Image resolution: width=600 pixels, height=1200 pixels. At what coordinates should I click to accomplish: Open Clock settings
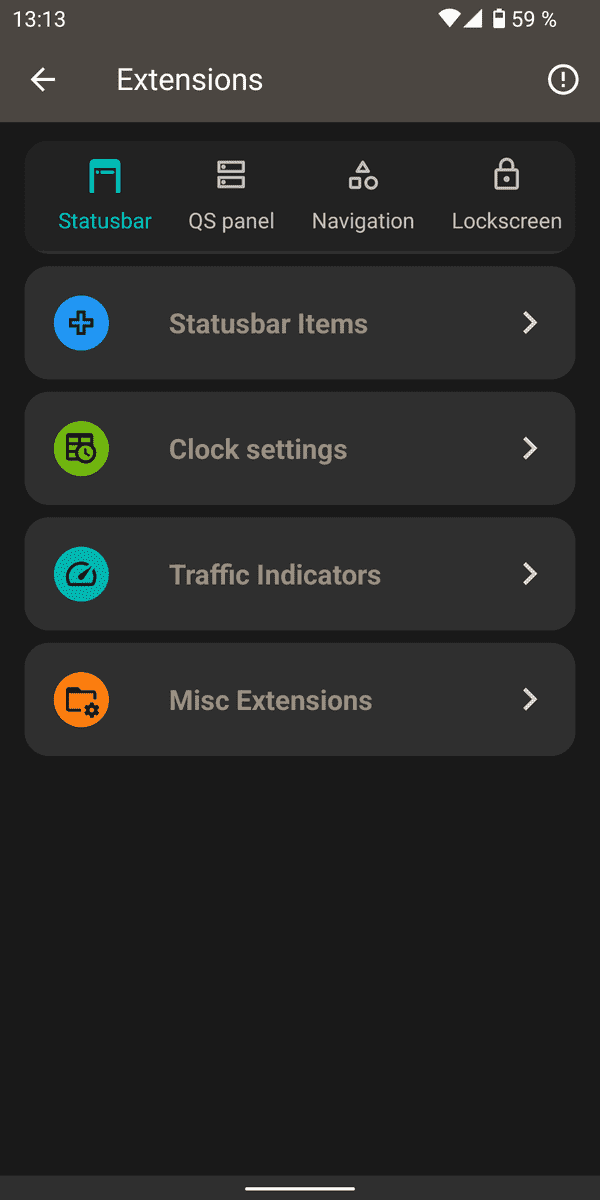300,449
